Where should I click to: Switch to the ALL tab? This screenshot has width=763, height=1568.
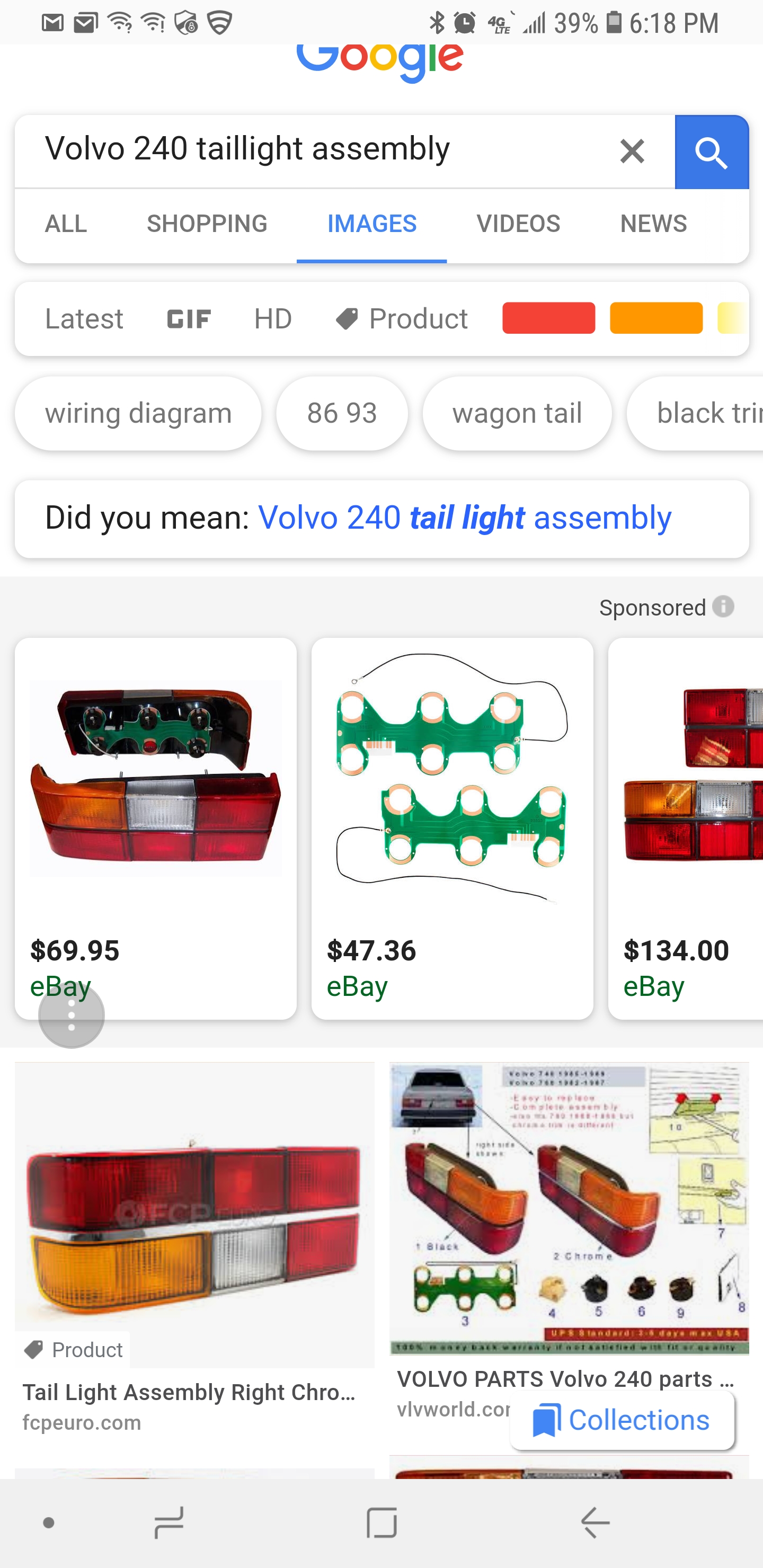(x=66, y=224)
